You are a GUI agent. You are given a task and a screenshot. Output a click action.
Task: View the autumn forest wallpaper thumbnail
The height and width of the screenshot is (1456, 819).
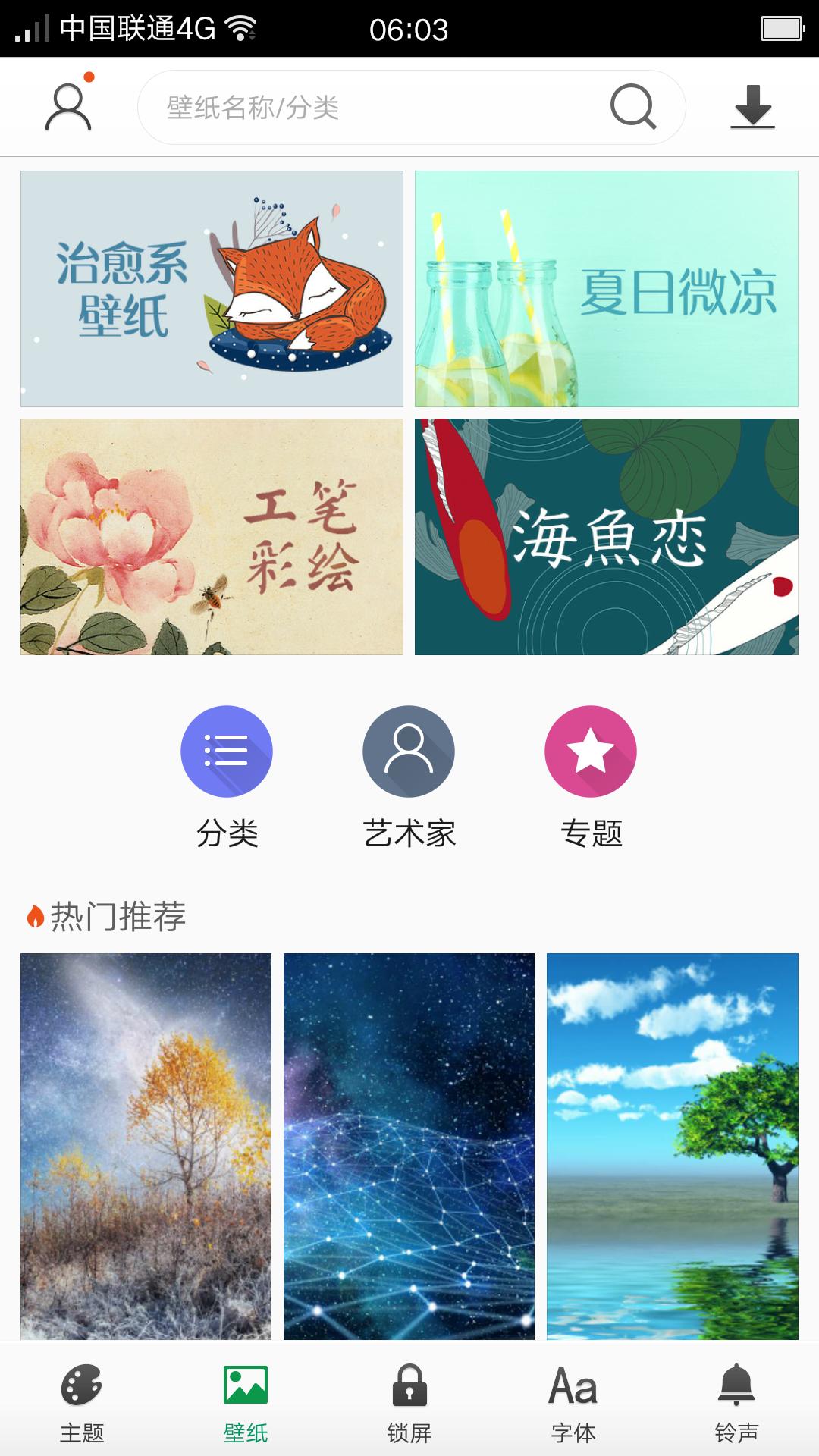146,1145
